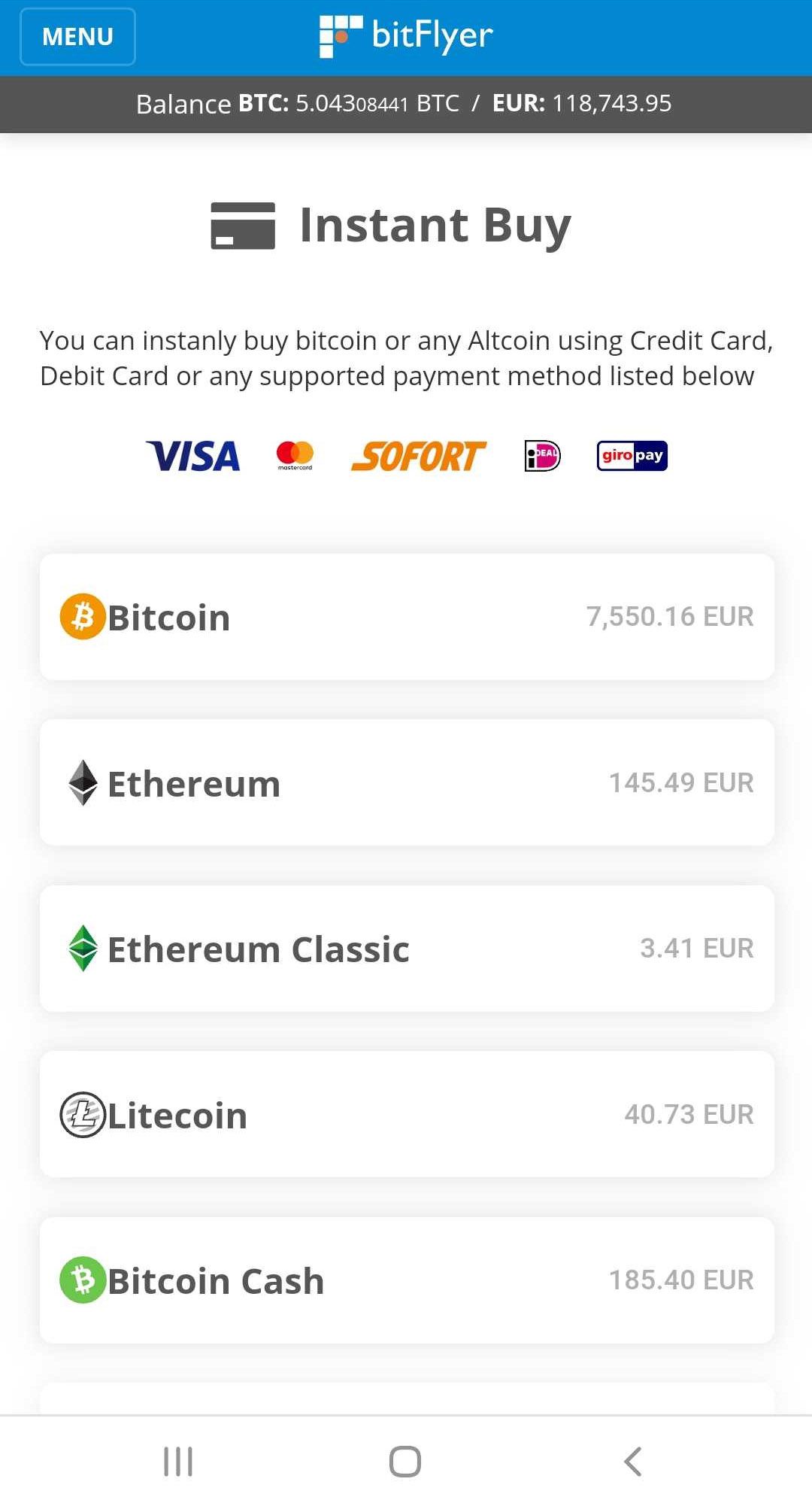
Task: Open the MENU drawer button
Action: point(77,36)
